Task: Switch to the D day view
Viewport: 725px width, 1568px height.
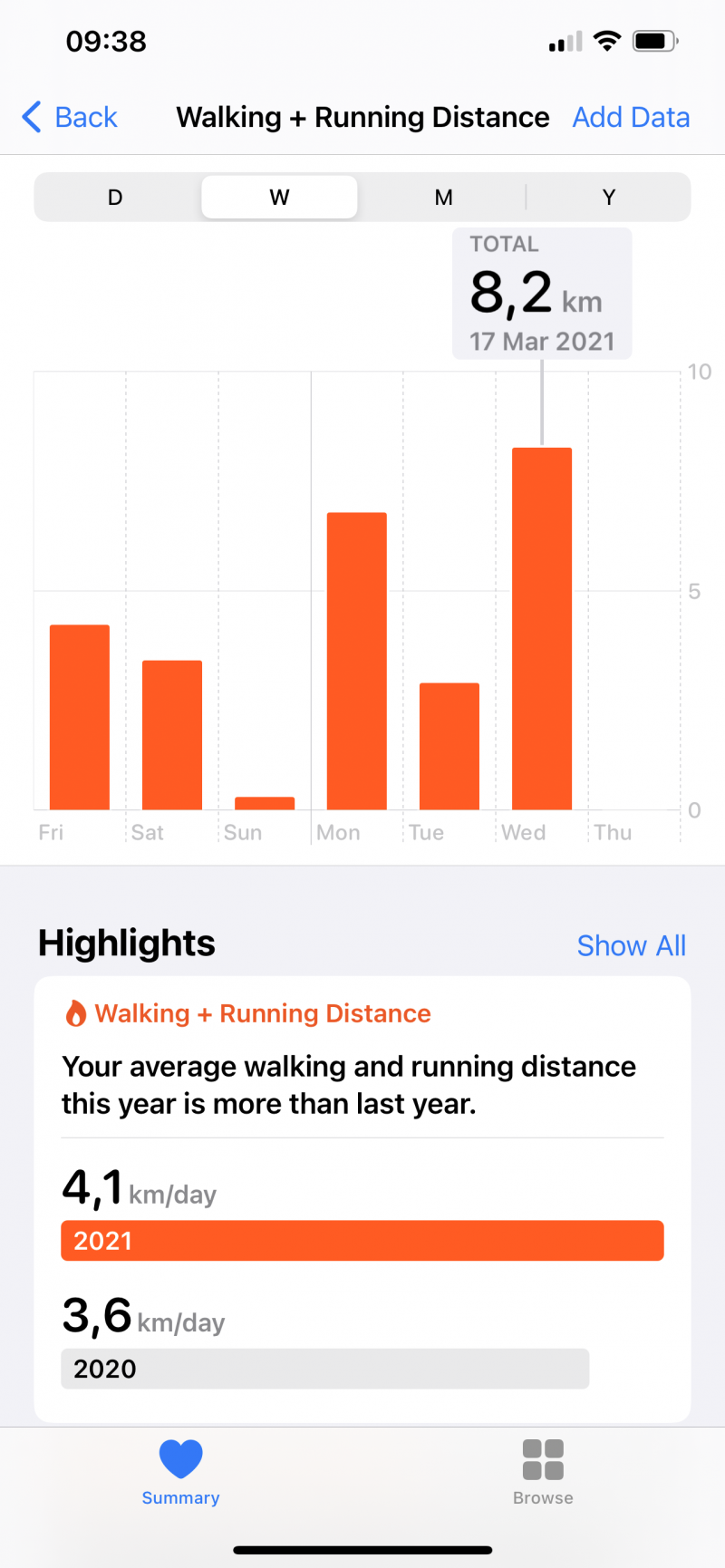Action: 115,198
